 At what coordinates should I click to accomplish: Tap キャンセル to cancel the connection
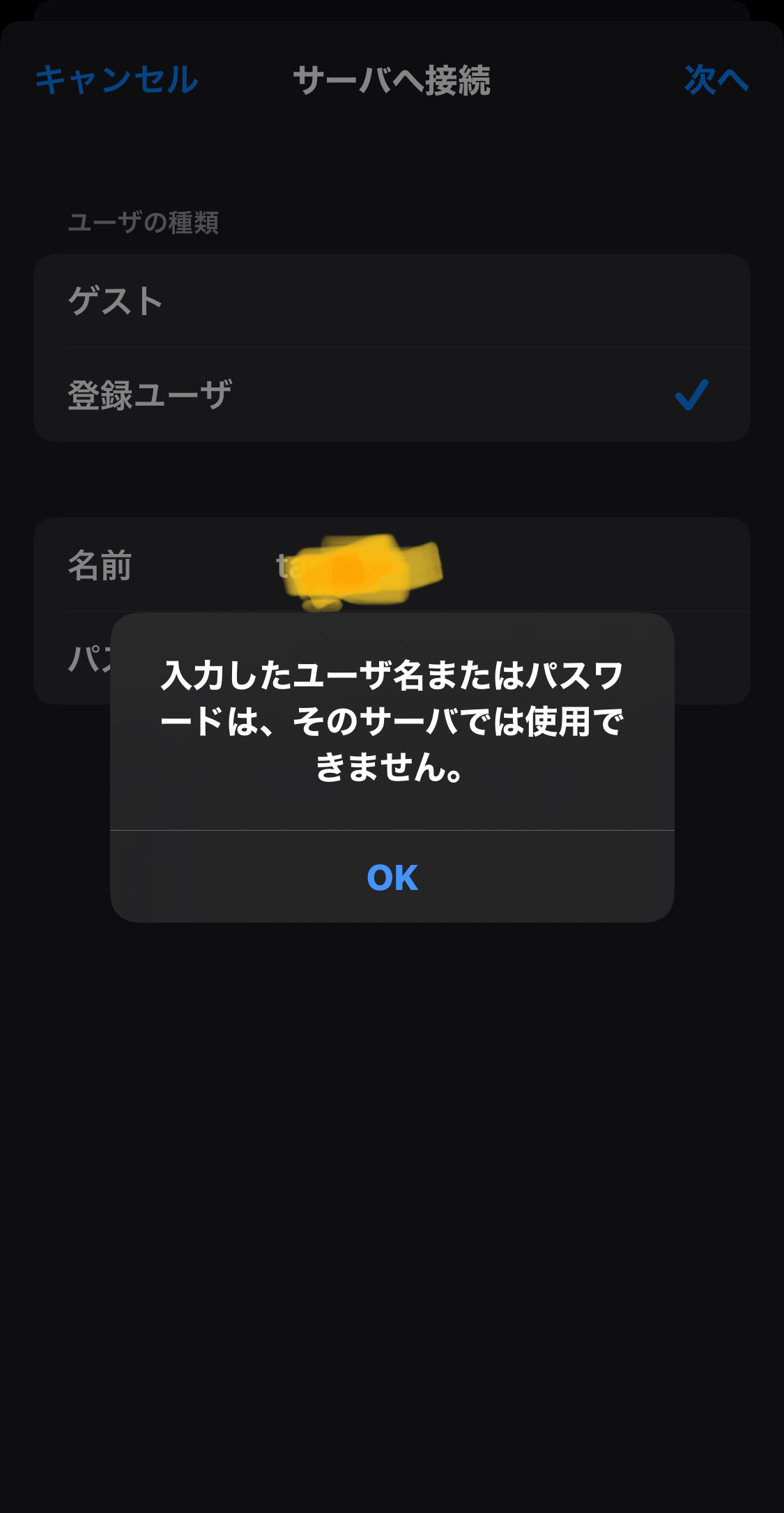(x=116, y=79)
